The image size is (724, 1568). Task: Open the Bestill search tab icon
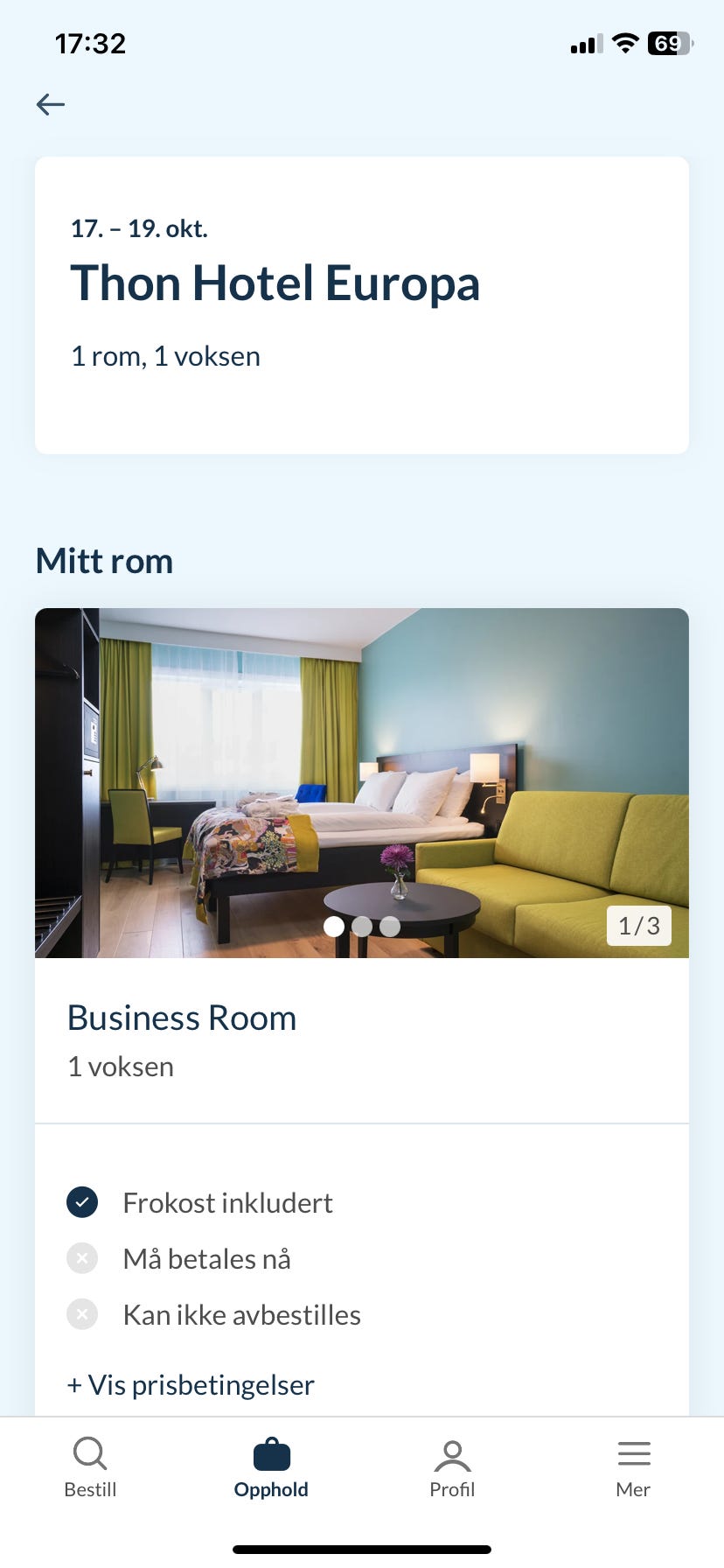pos(90,1453)
